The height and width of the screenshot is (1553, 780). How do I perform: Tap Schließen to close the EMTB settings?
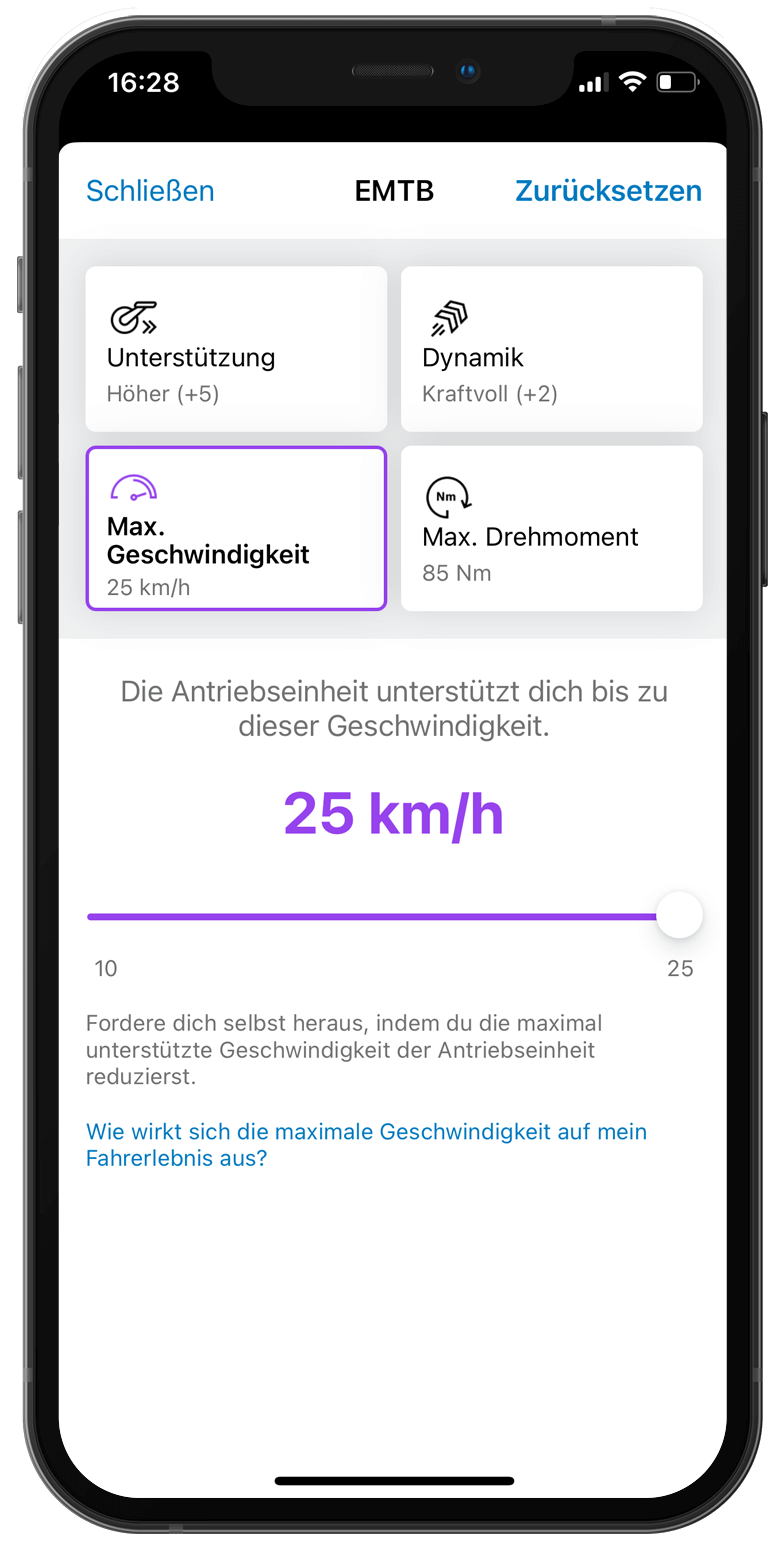click(x=150, y=190)
